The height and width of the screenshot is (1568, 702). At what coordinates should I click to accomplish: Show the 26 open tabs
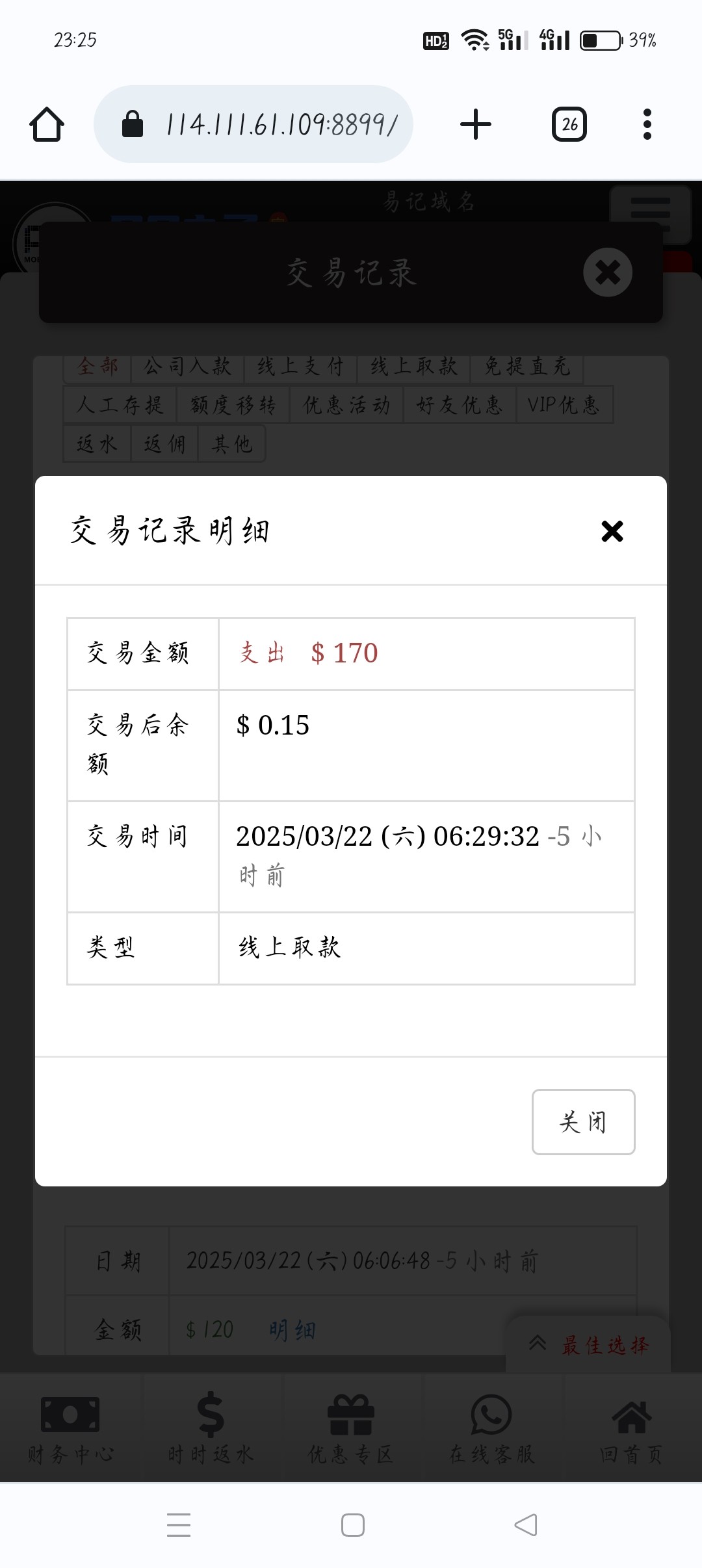click(569, 124)
